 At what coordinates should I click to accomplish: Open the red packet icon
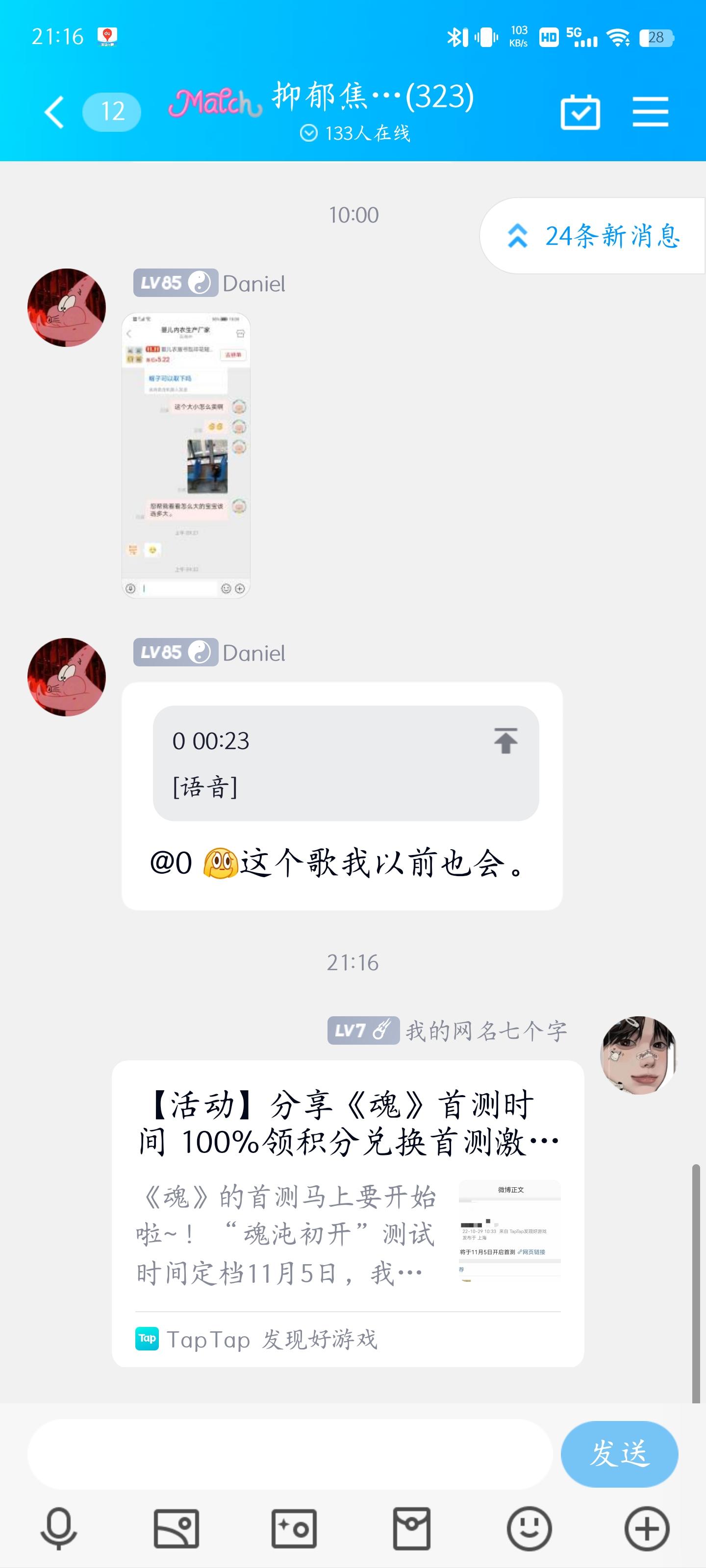pyautogui.click(x=412, y=1528)
